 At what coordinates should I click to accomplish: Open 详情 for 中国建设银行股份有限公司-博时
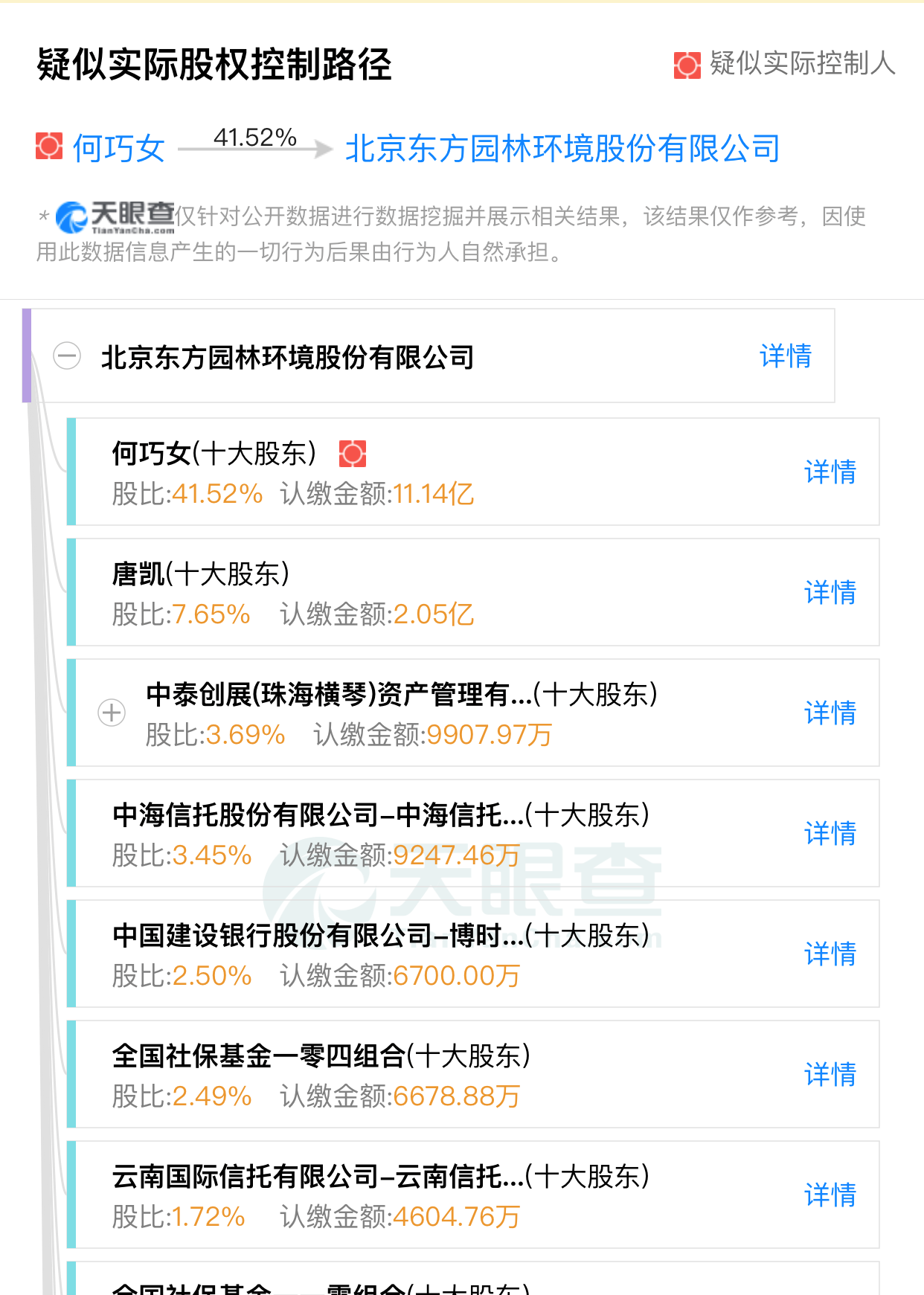[x=830, y=954]
